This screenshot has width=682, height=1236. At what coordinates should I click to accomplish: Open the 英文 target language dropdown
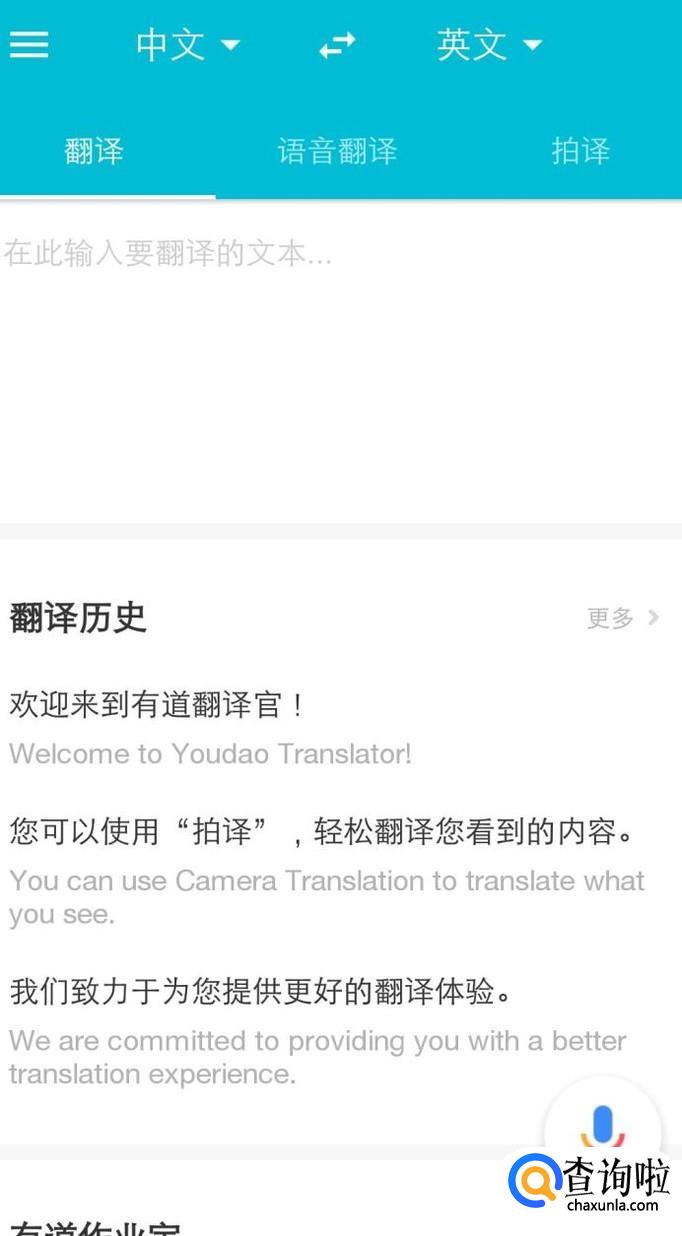[489, 44]
